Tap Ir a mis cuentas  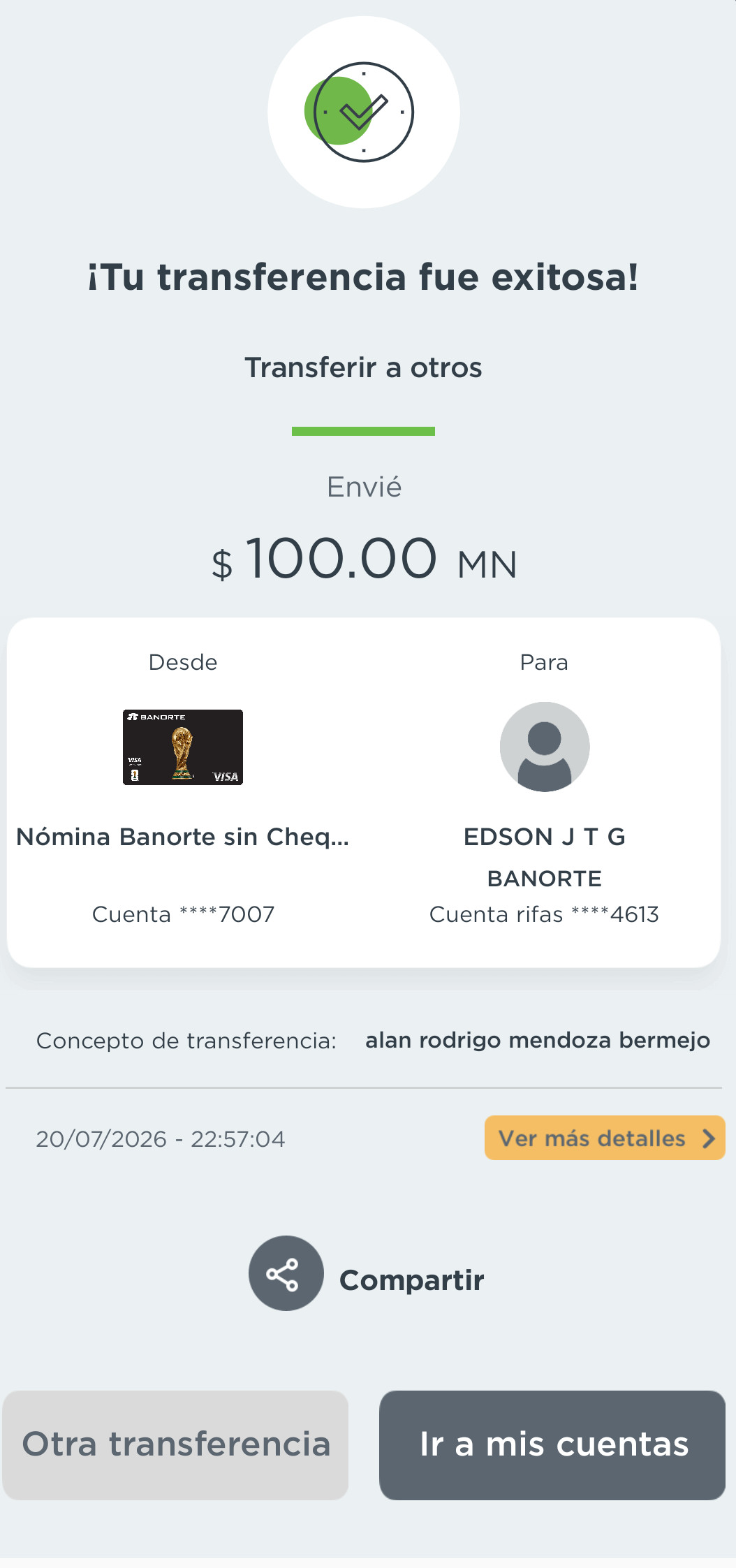coord(552,1445)
